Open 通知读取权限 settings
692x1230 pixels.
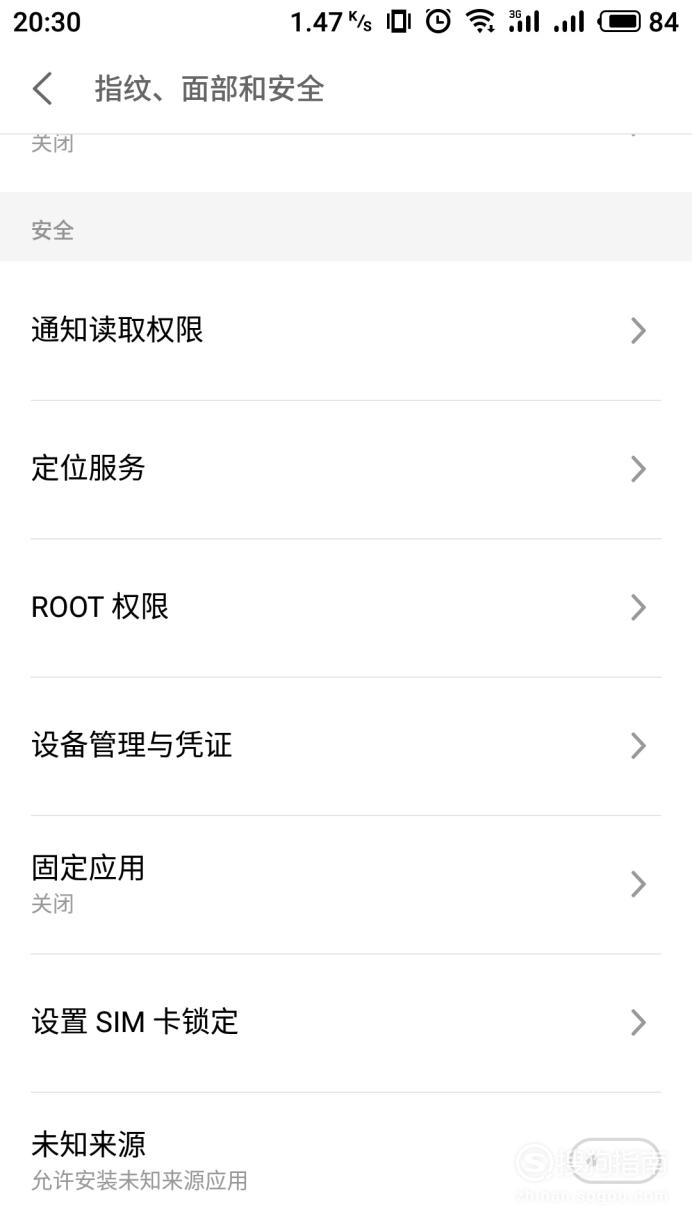point(346,331)
